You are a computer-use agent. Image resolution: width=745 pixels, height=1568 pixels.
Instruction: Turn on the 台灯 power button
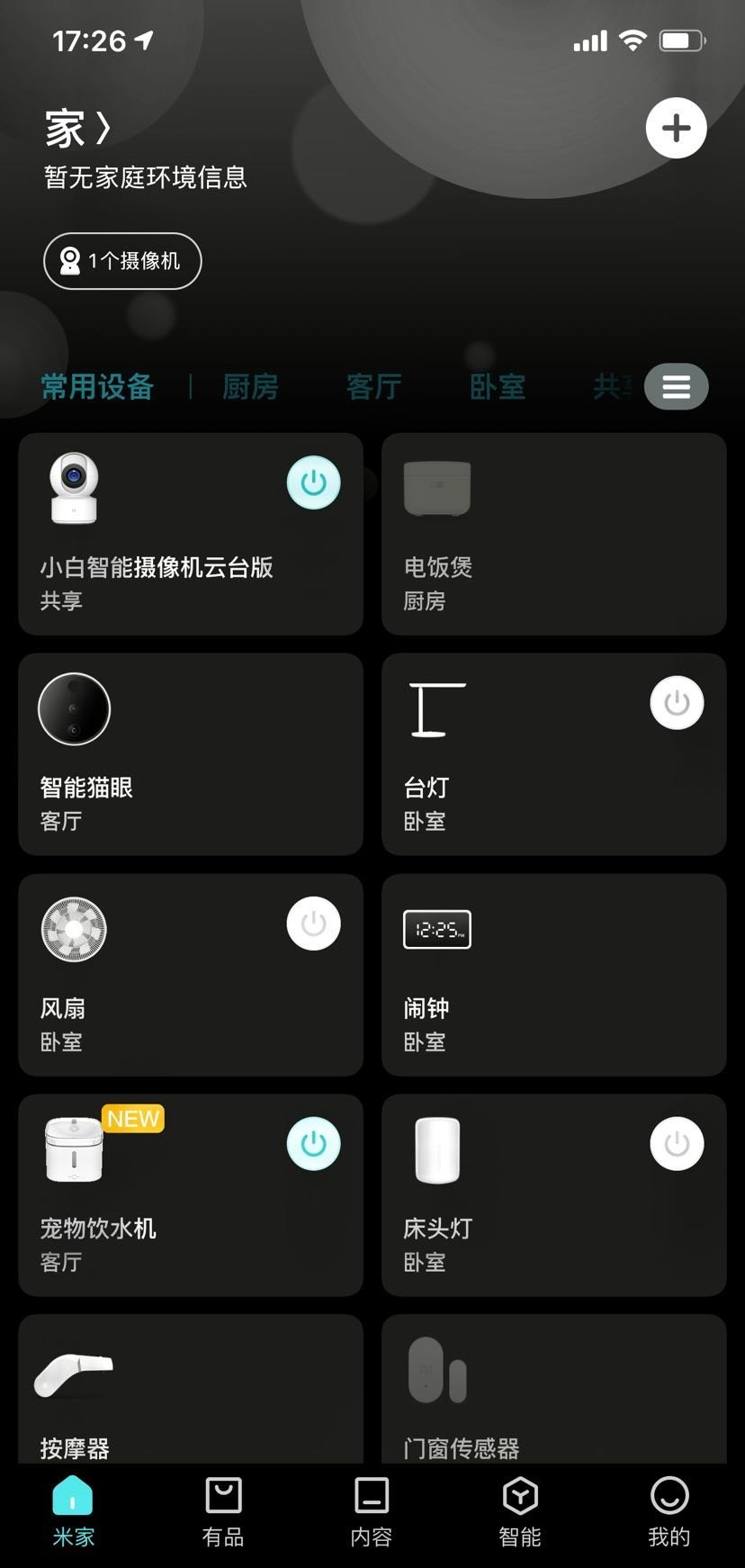click(677, 703)
